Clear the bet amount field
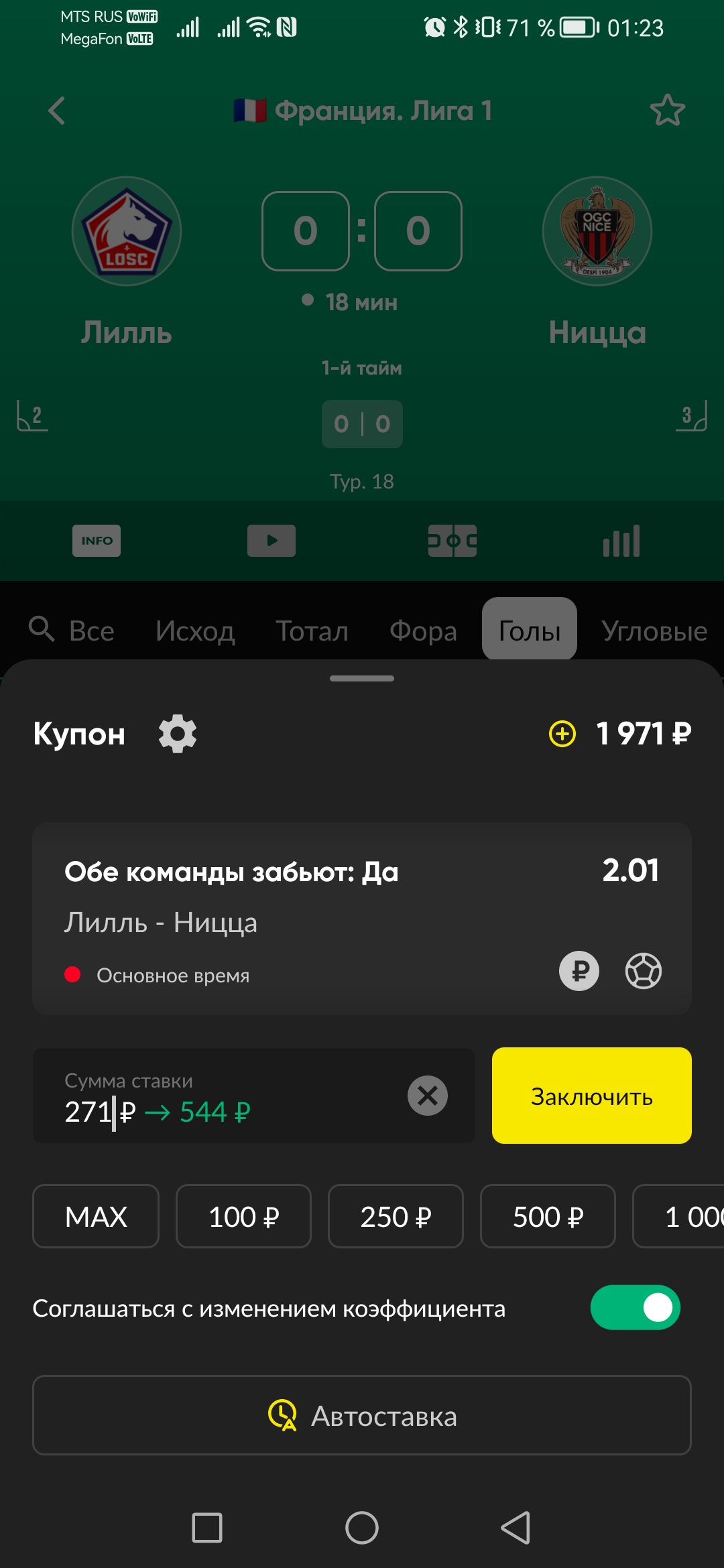Image resolution: width=724 pixels, height=1568 pixels. (428, 1096)
